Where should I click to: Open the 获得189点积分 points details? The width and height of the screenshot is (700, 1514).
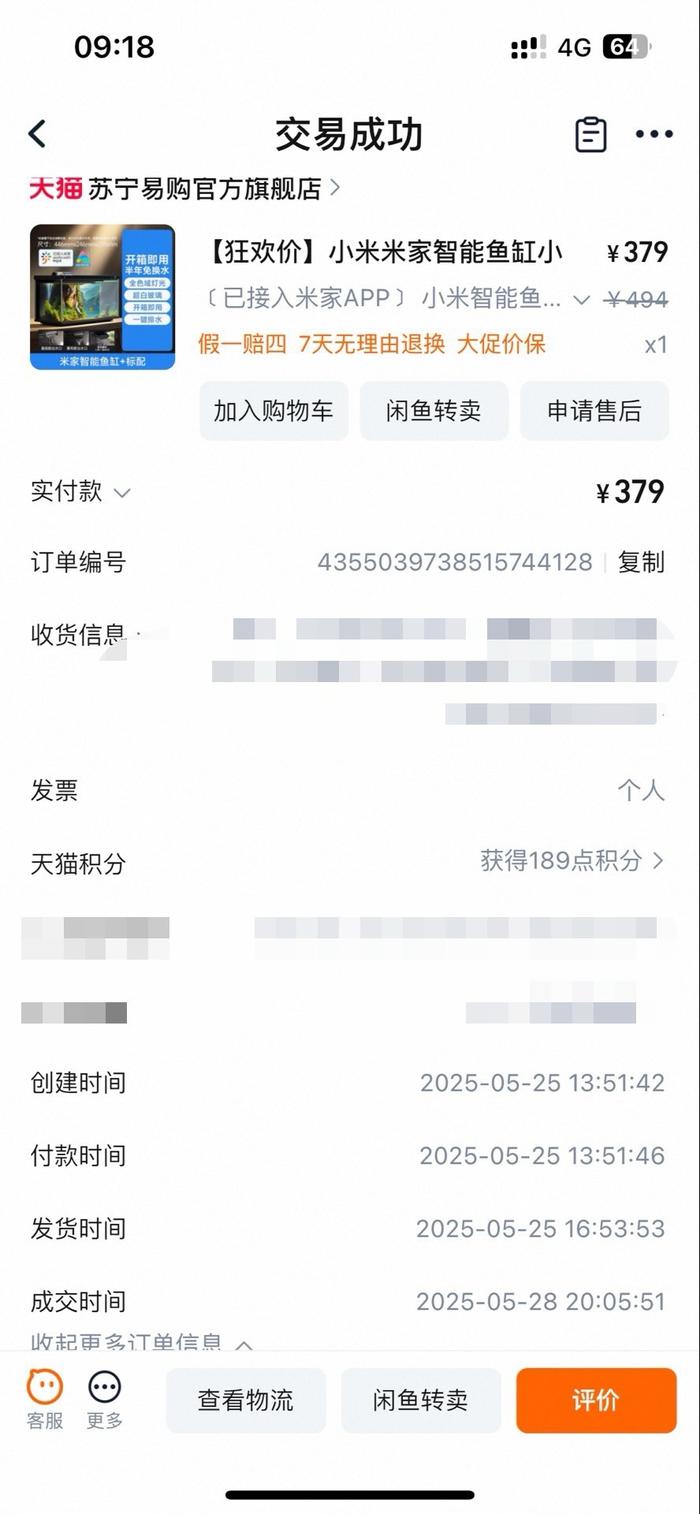coord(572,860)
